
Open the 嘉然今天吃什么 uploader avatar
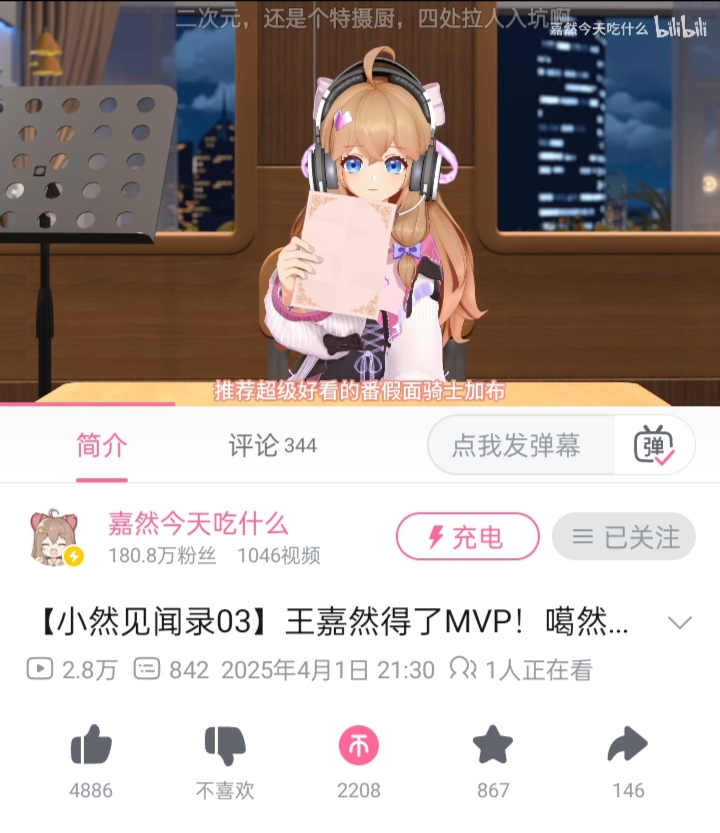55,537
